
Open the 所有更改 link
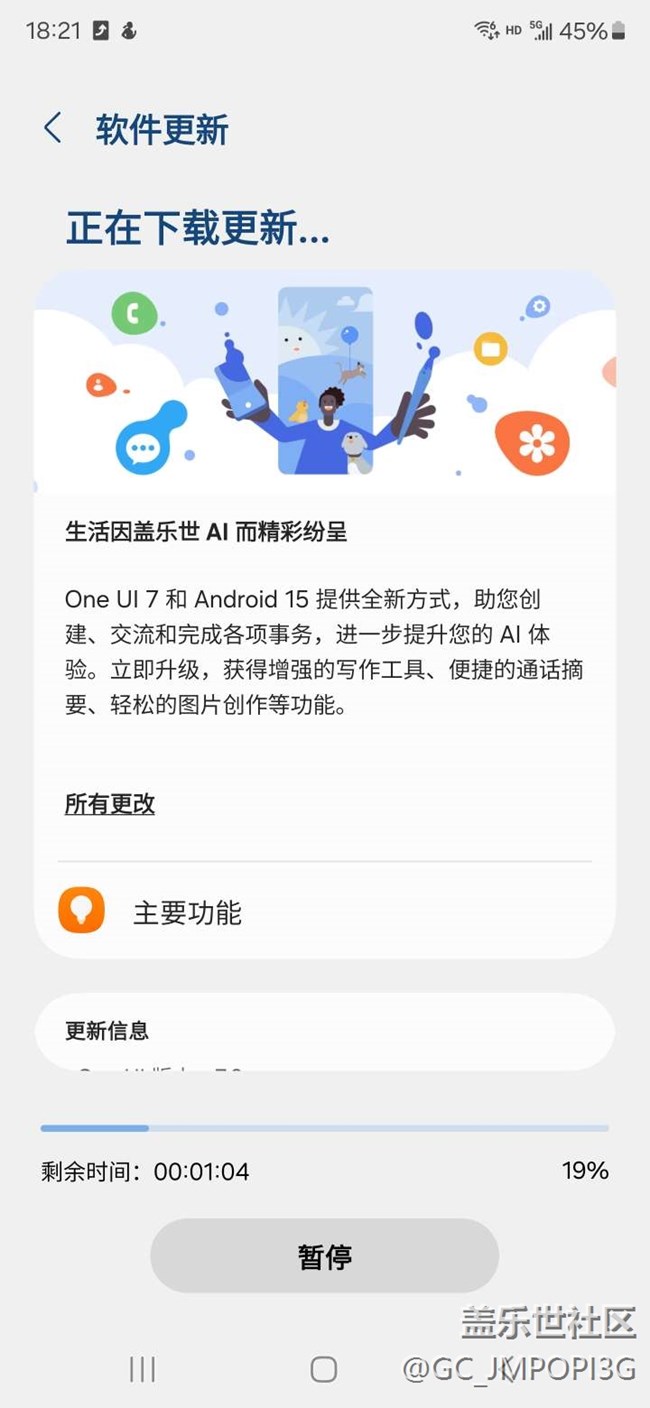click(x=110, y=804)
